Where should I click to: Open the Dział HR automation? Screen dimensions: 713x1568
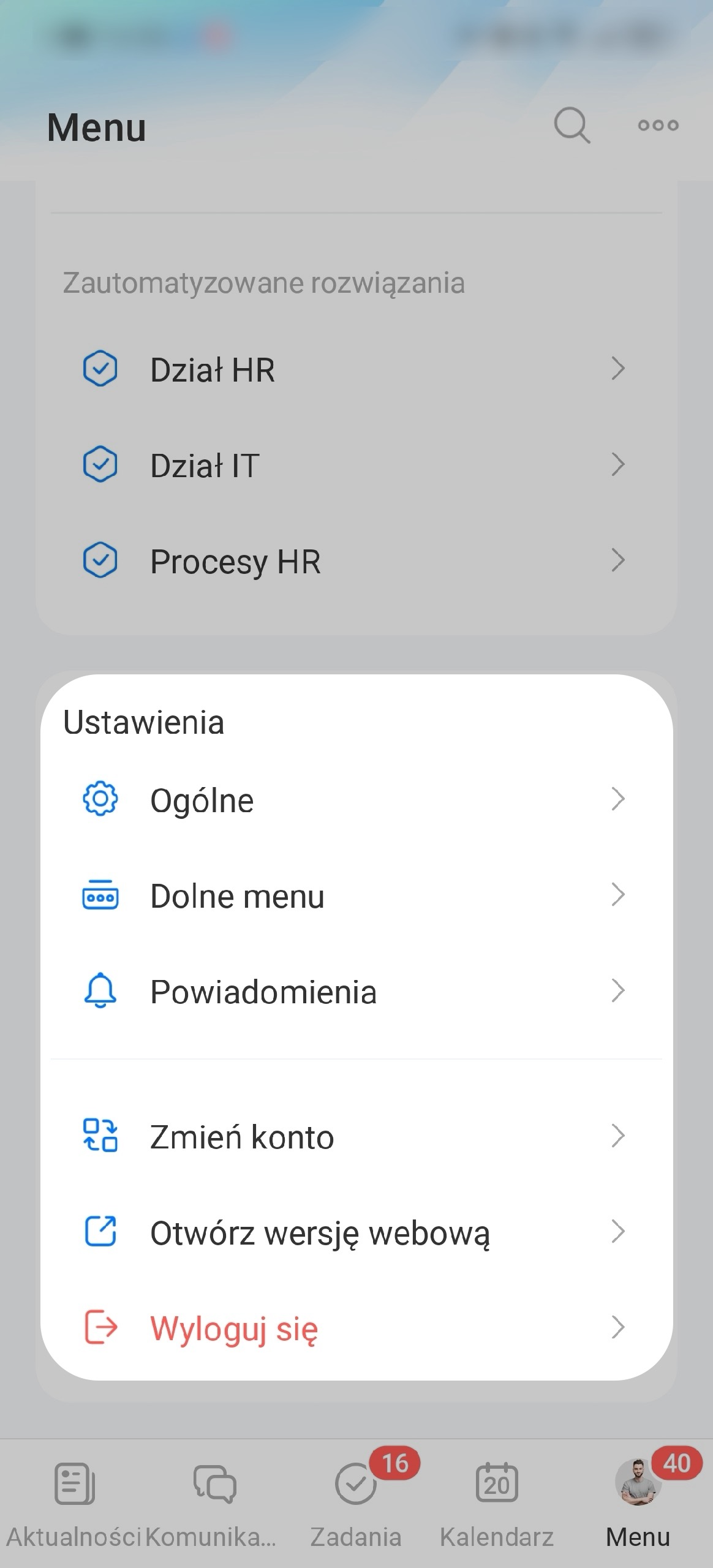click(x=355, y=369)
